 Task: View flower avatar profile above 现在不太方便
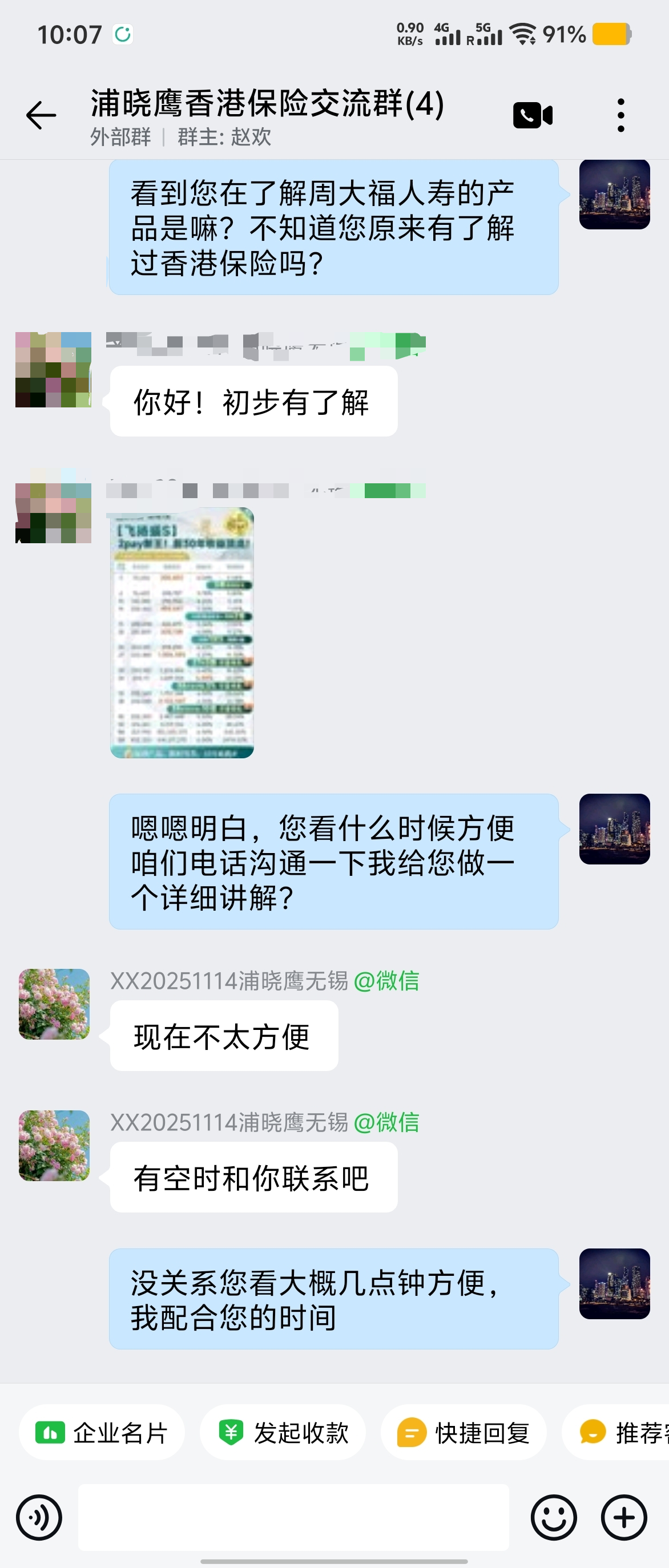click(x=54, y=1004)
